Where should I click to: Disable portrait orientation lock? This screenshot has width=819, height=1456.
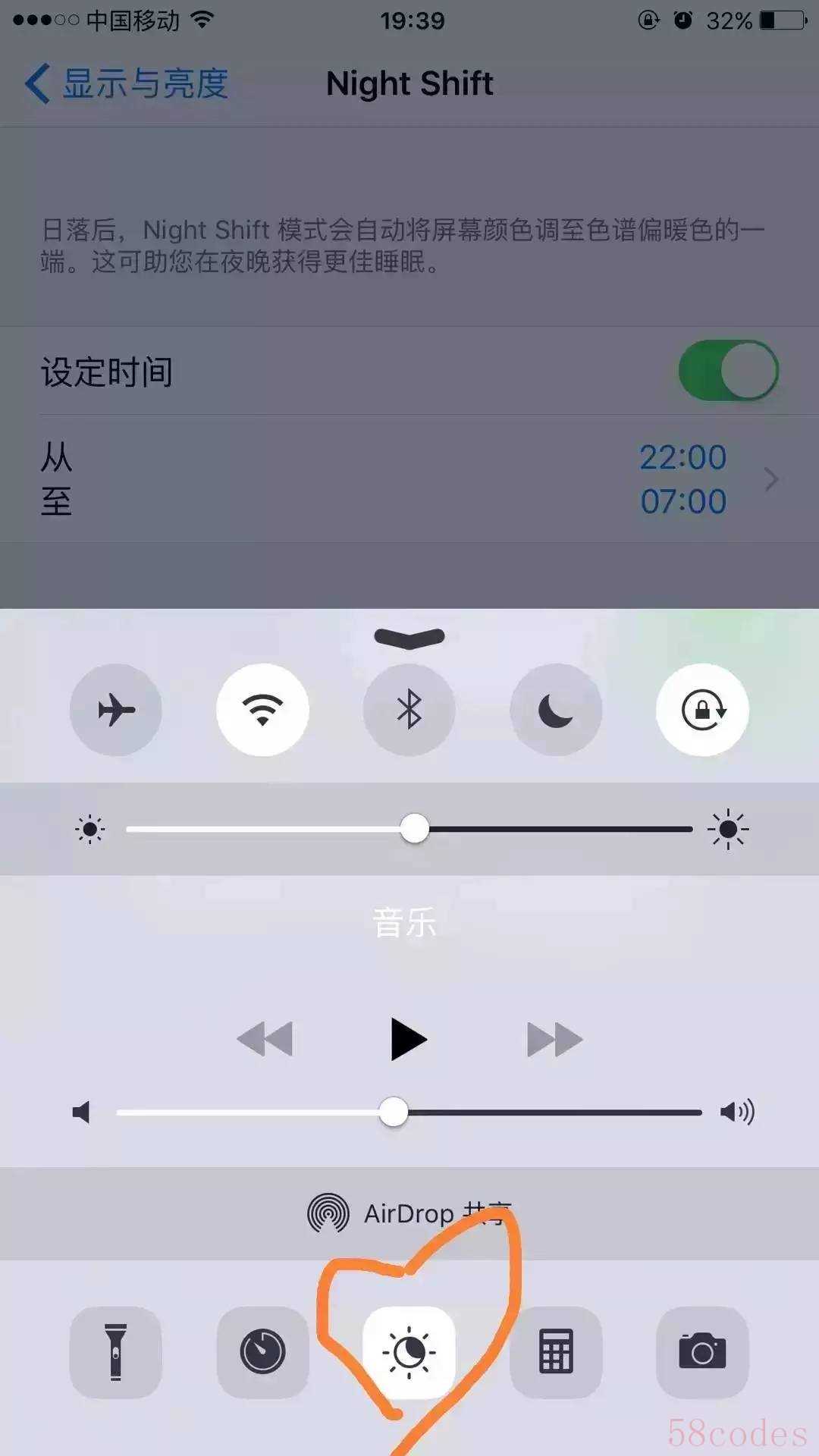(702, 710)
